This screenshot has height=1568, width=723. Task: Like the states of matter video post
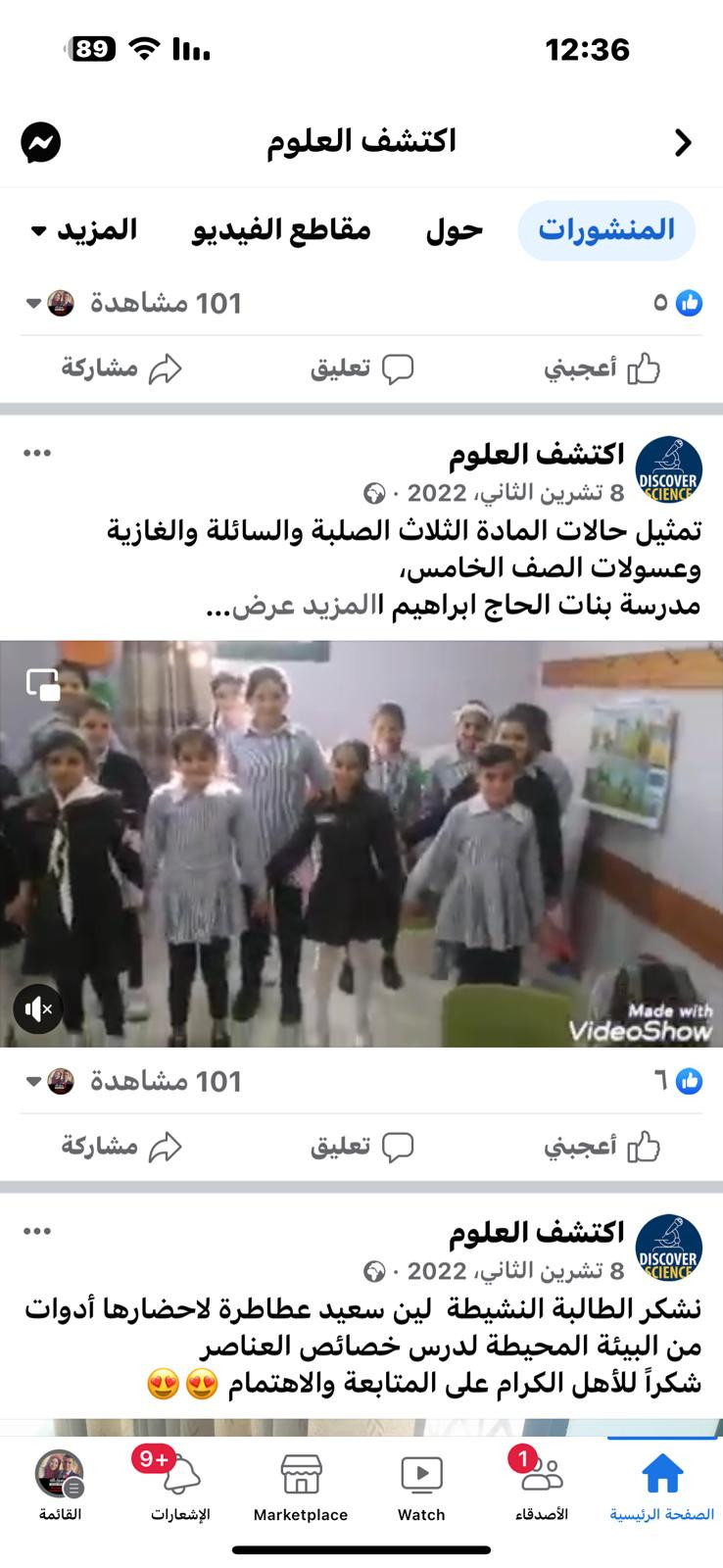(602, 1146)
